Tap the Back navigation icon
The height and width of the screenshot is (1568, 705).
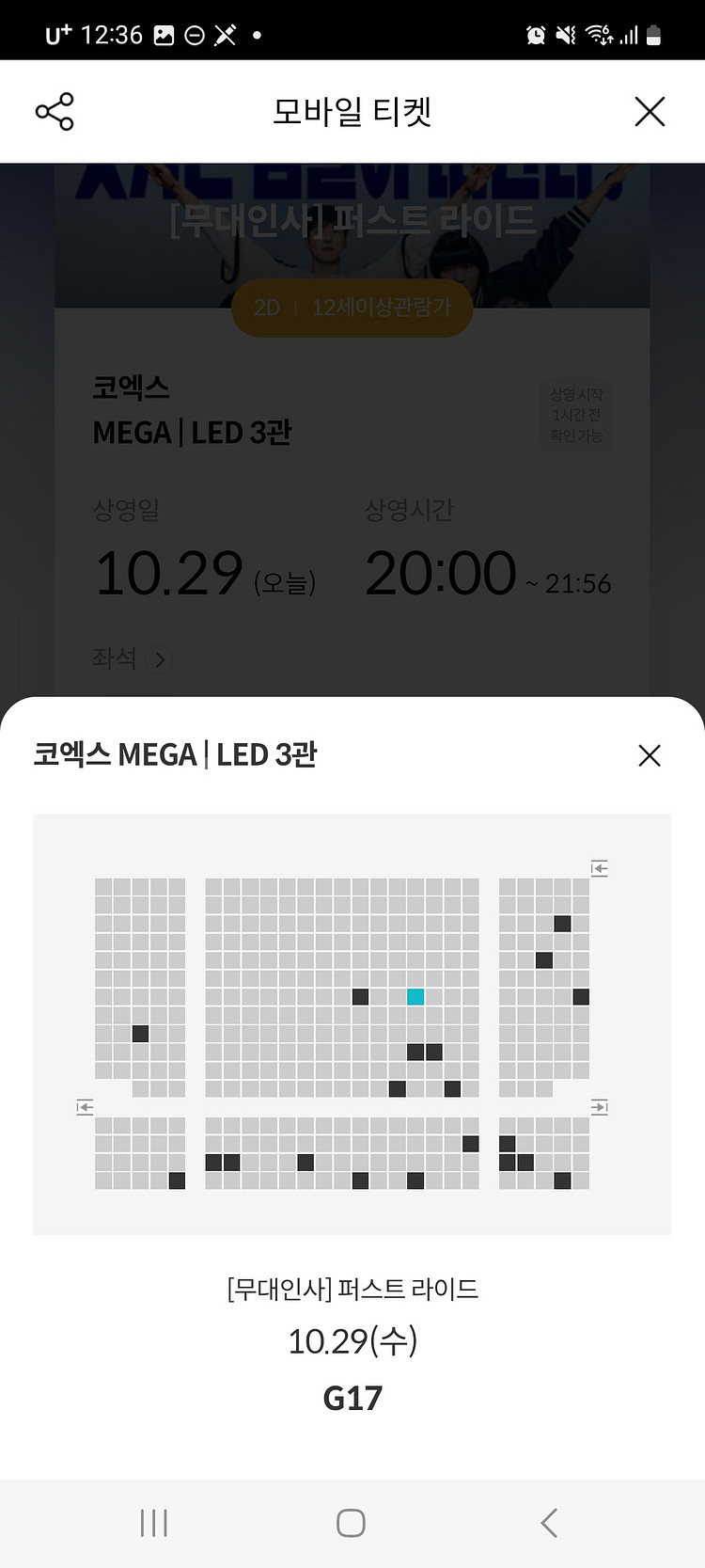549,1523
